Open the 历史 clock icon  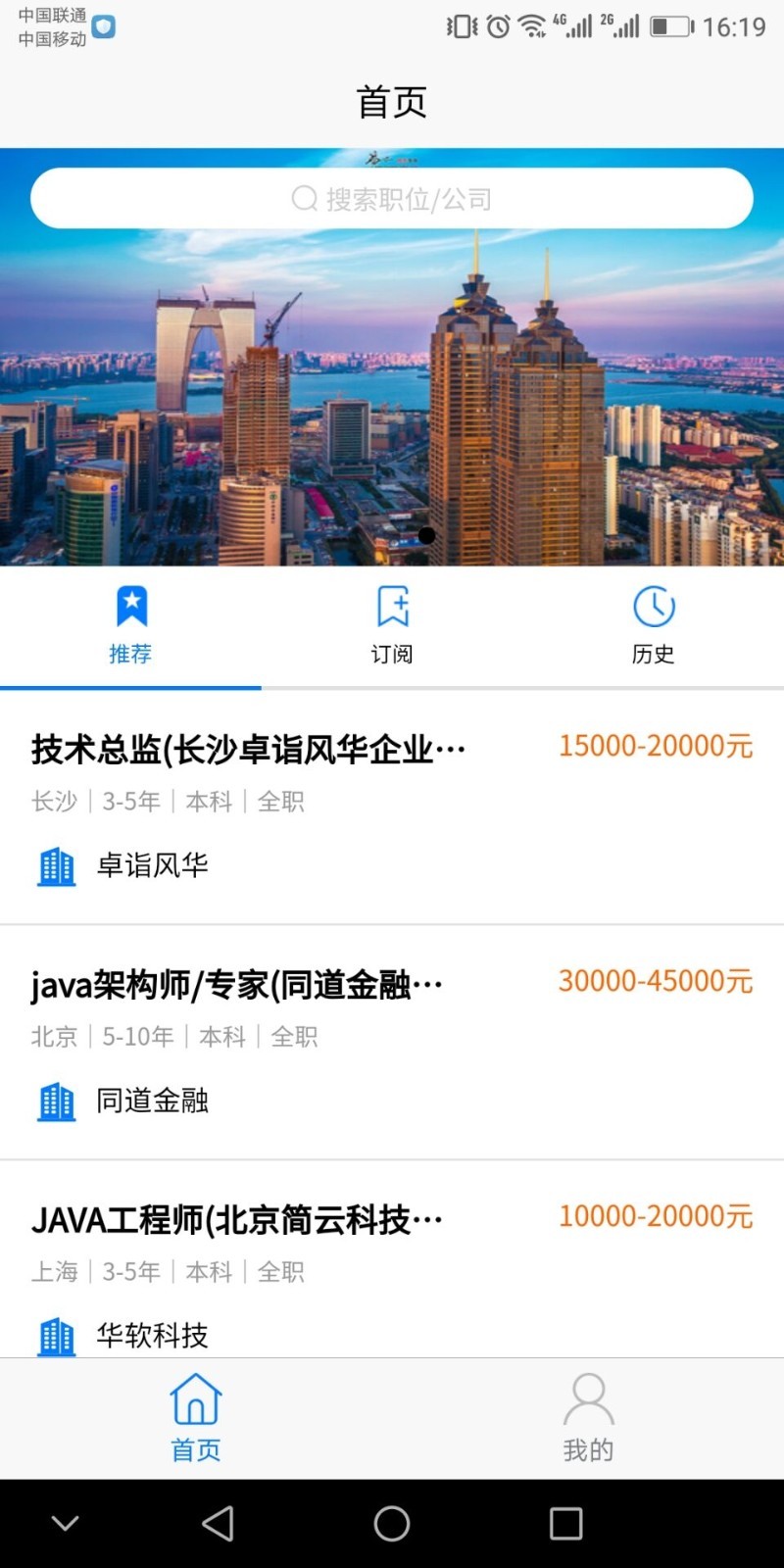point(653,605)
